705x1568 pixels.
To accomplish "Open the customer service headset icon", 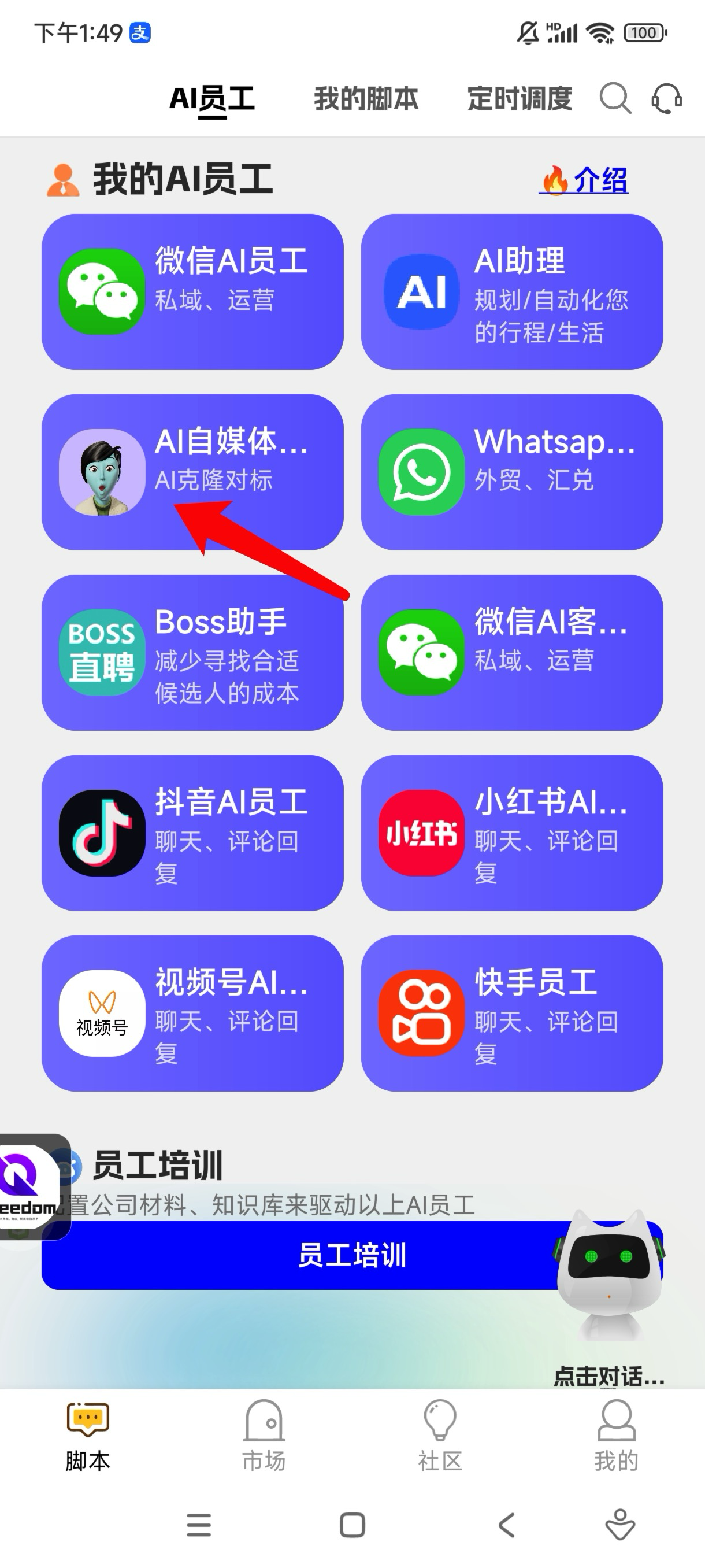I will (667, 99).
